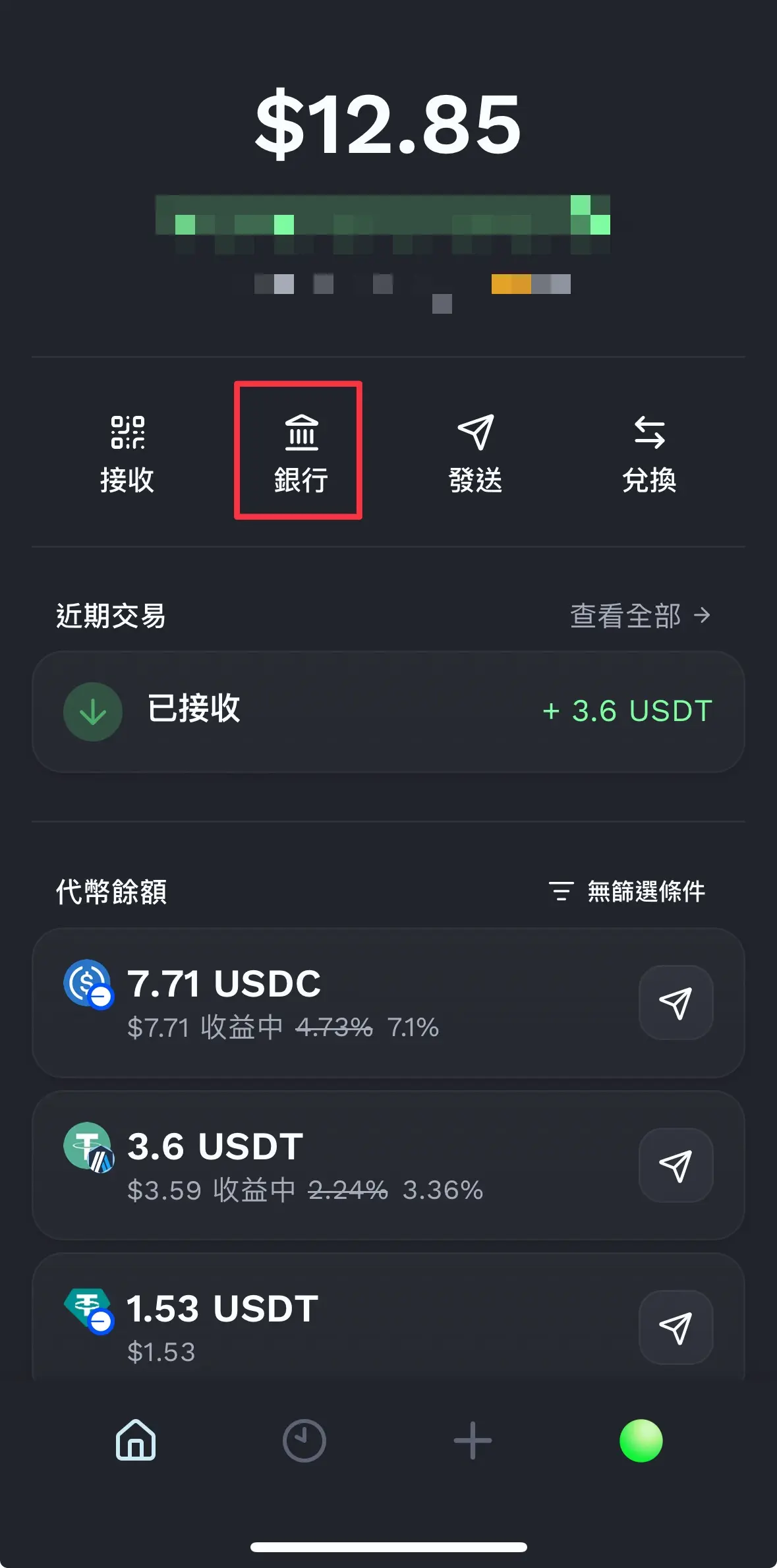Tap 接收 to receive funds
This screenshot has height=1568, width=777.
point(127,453)
